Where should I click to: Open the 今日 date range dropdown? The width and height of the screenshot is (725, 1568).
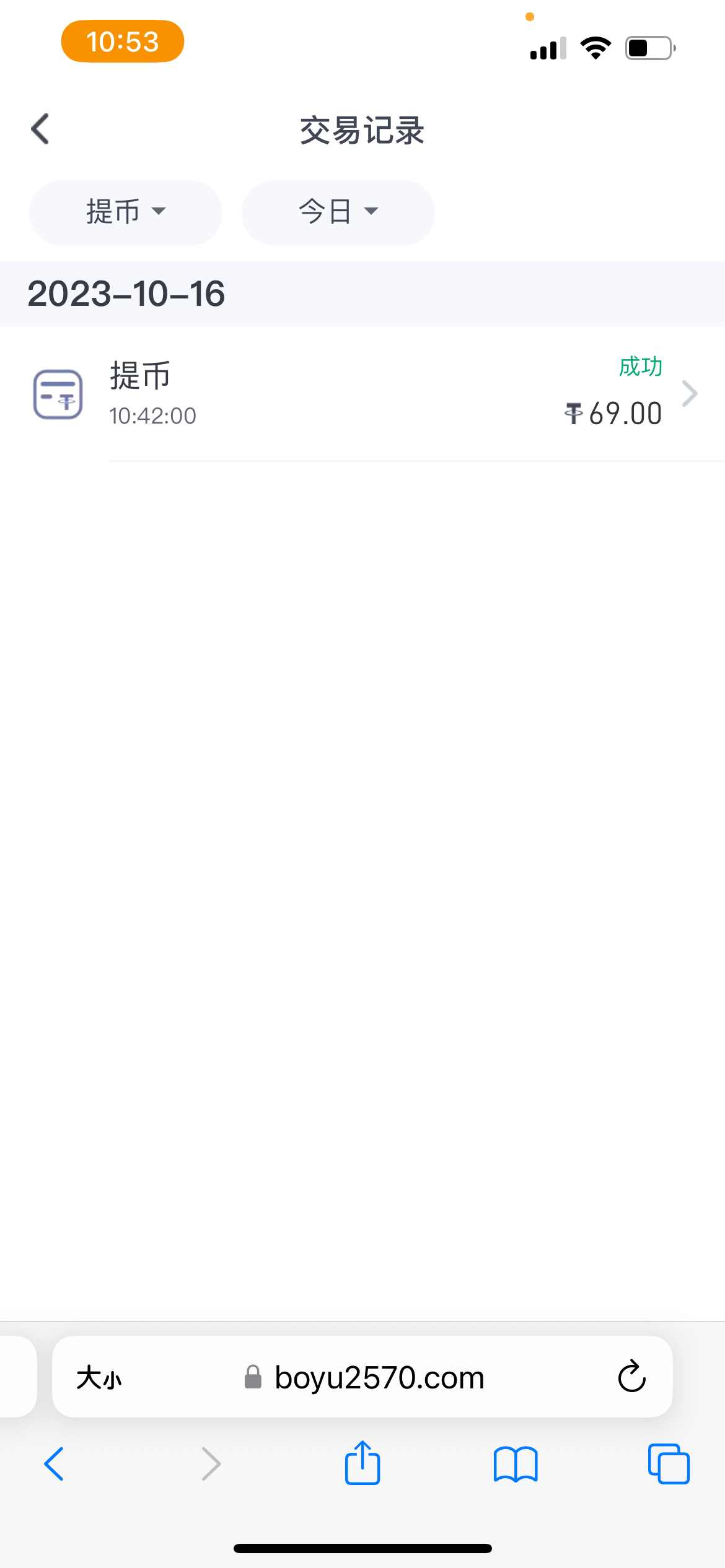pos(338,212)
